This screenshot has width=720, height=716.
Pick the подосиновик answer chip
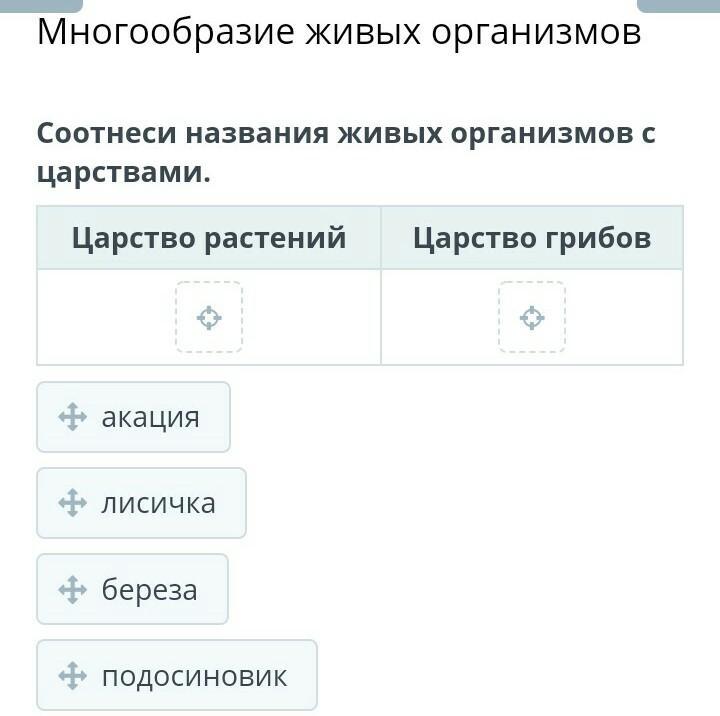click(x=176, y=675)
